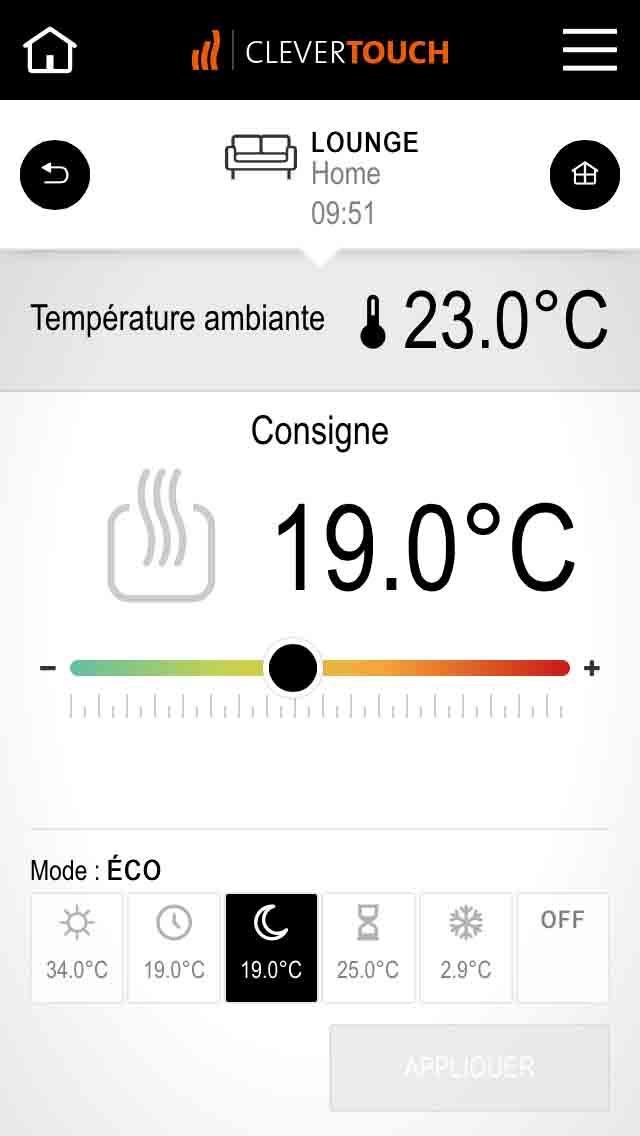640x1136 pixels.
Task: Open the house overview button beside Lounge
Action: (x=584, y=175)
